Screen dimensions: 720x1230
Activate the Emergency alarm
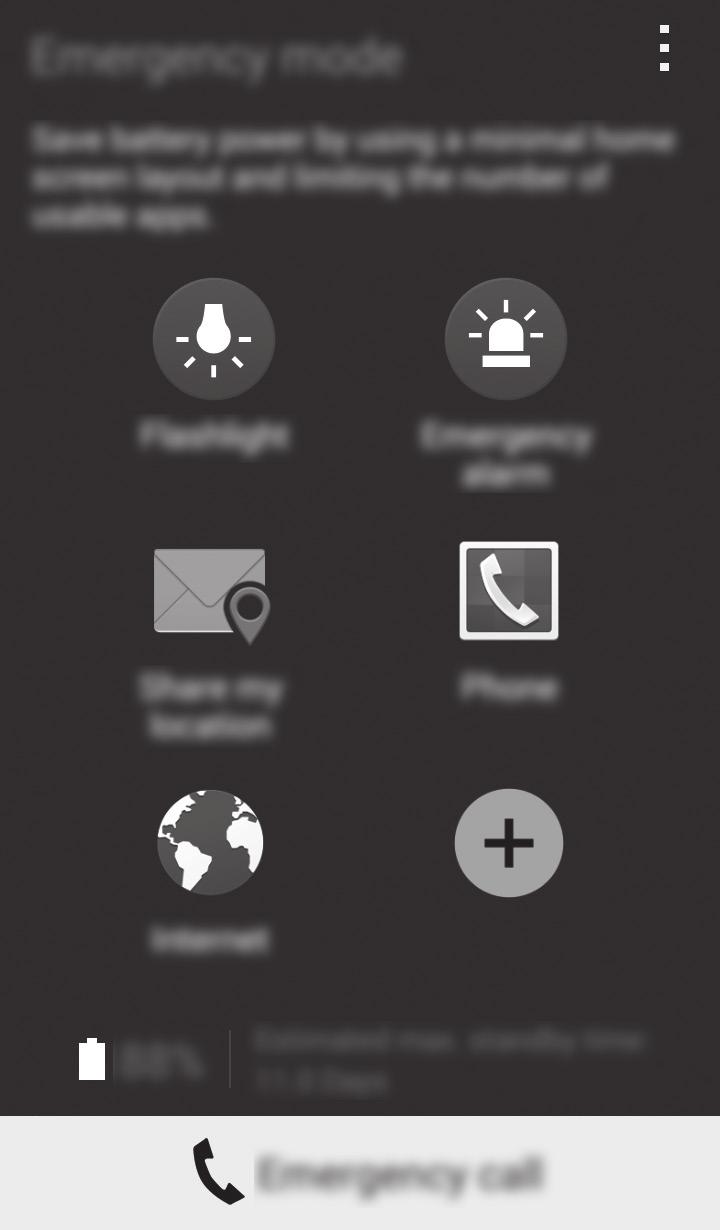tap(506, 339)
